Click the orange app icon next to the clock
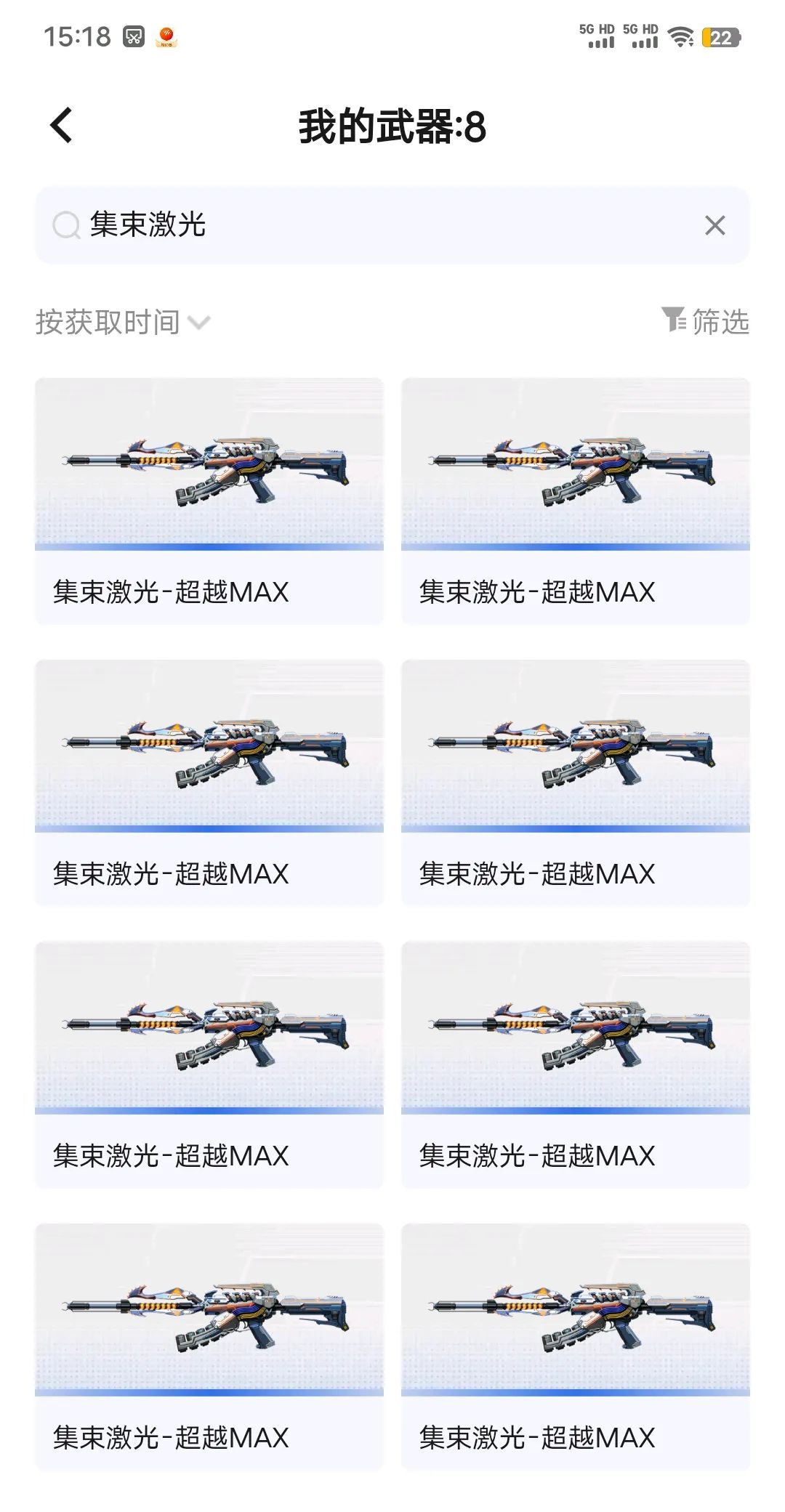785x1512 pixels. [x=166, y=37]
